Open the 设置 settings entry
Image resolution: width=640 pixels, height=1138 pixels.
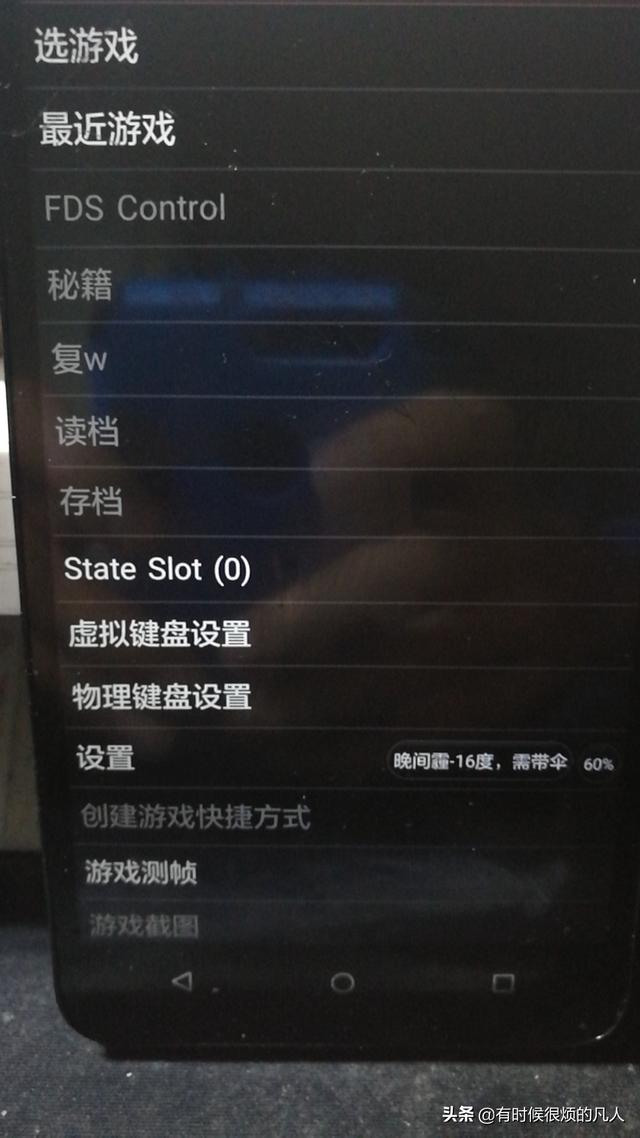point(106,758)
